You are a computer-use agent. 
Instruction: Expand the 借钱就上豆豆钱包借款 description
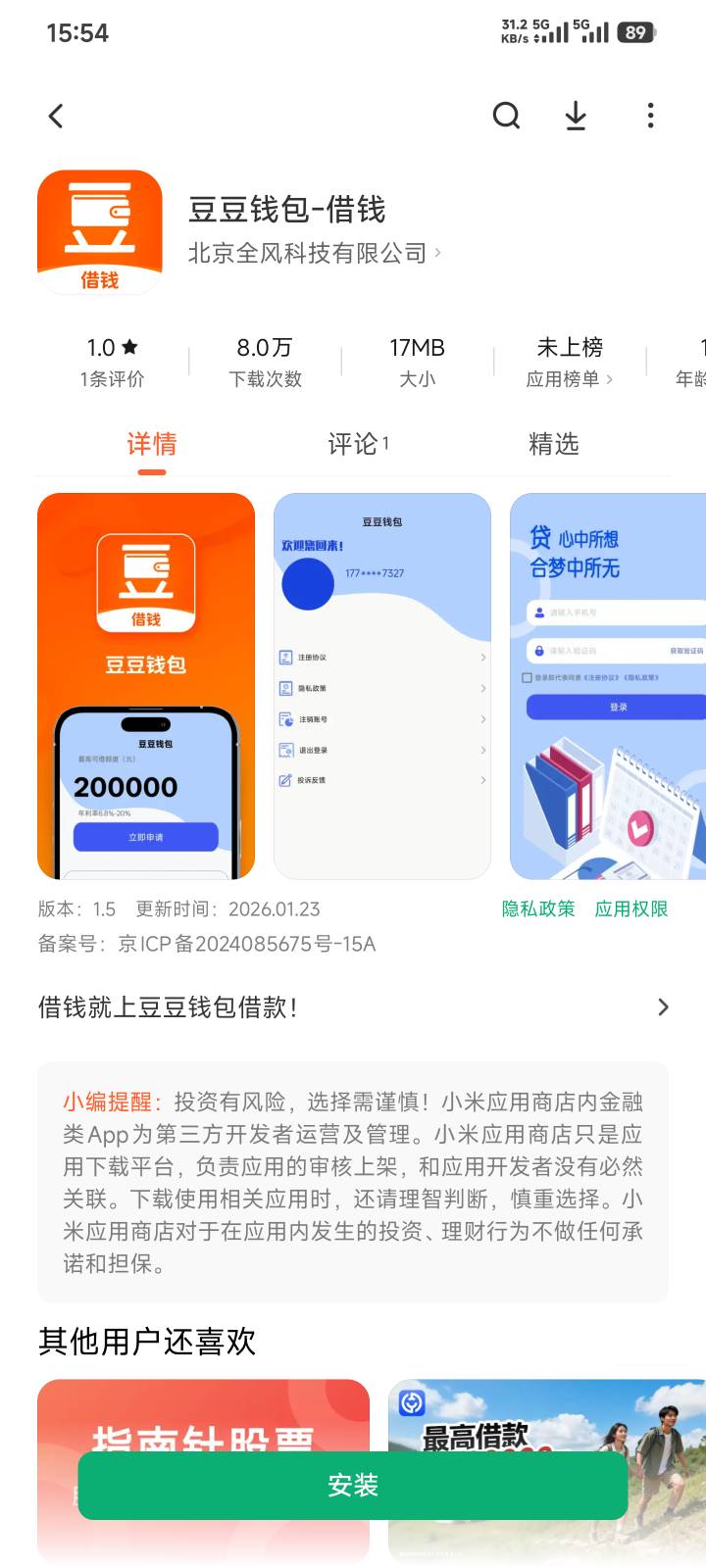[x=353, y=1006]
